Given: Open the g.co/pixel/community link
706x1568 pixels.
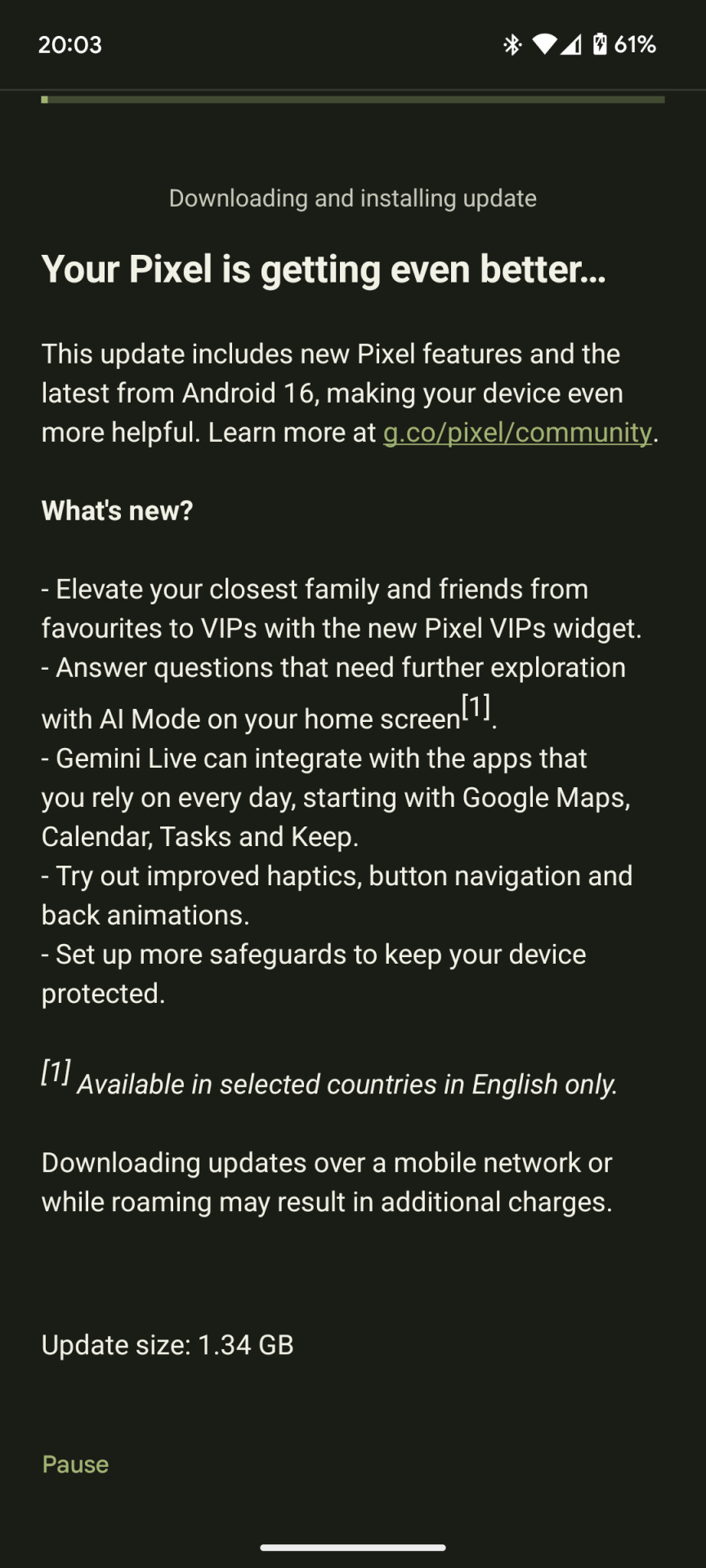Looking at the screenshot, I should point(517,433).
